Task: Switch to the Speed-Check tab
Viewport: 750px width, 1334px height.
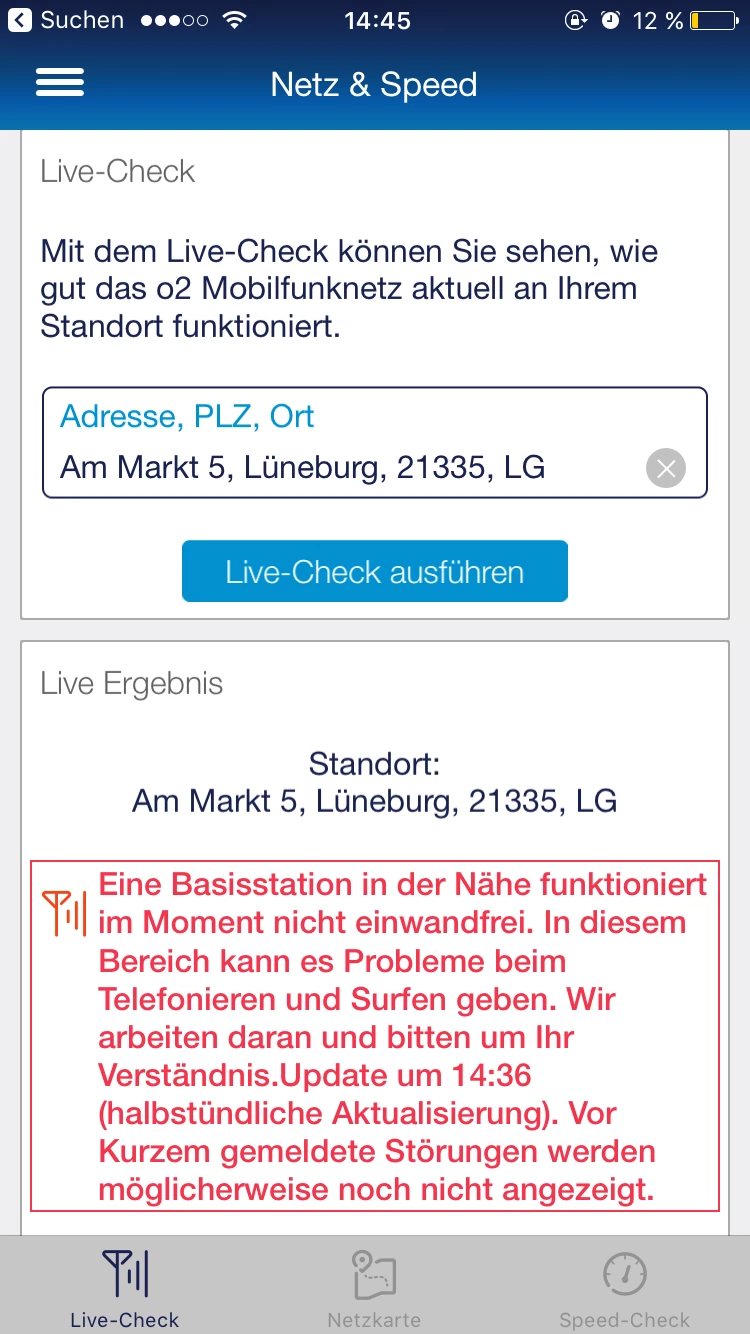Action: click(625, 1288)
